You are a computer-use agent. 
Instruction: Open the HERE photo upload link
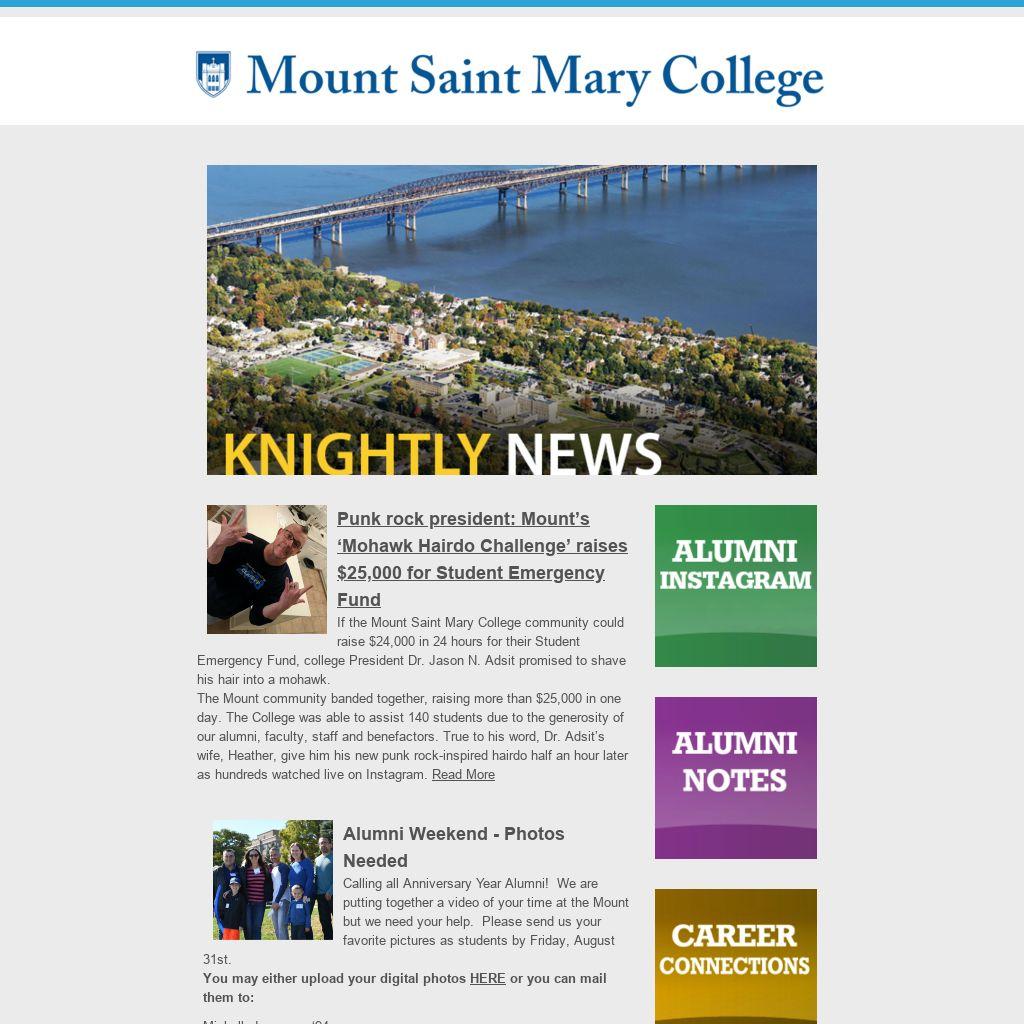coord(487,979)
